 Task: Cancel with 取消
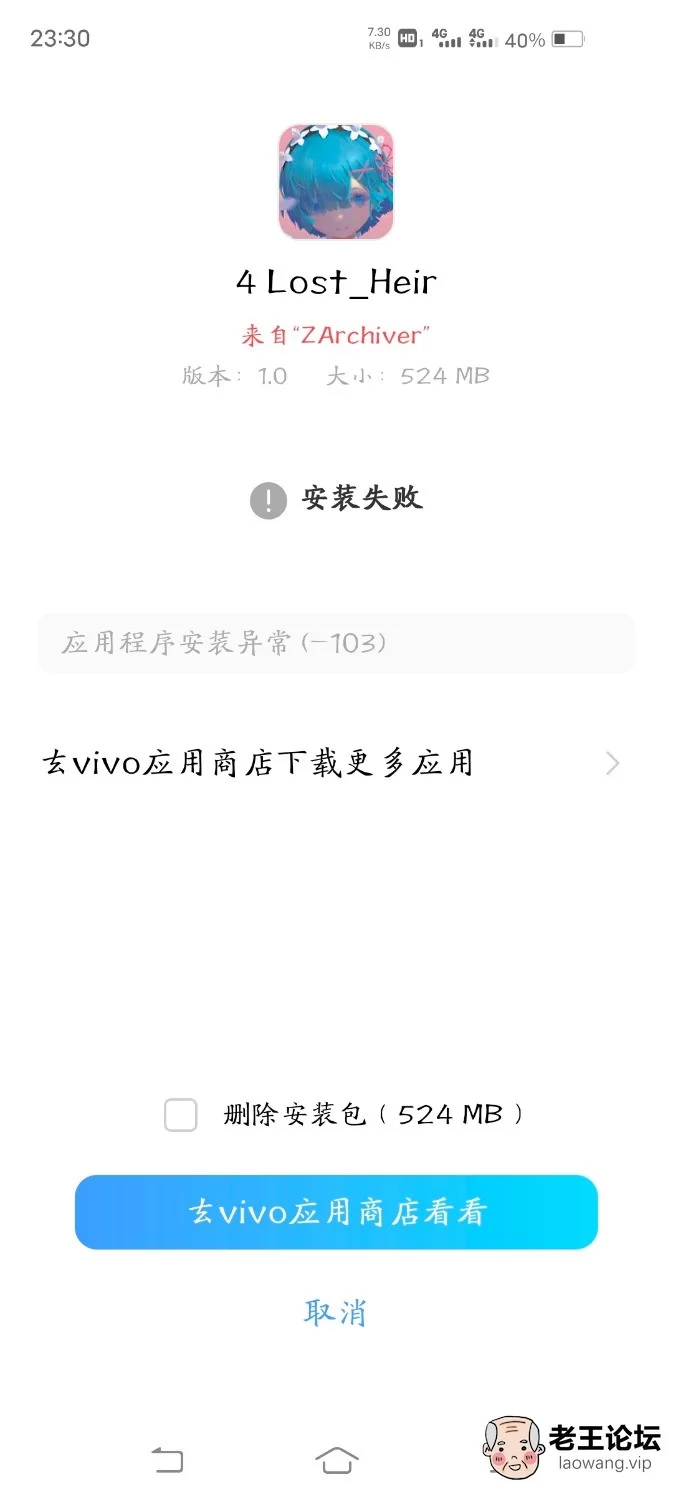[x=336, y=1312]
